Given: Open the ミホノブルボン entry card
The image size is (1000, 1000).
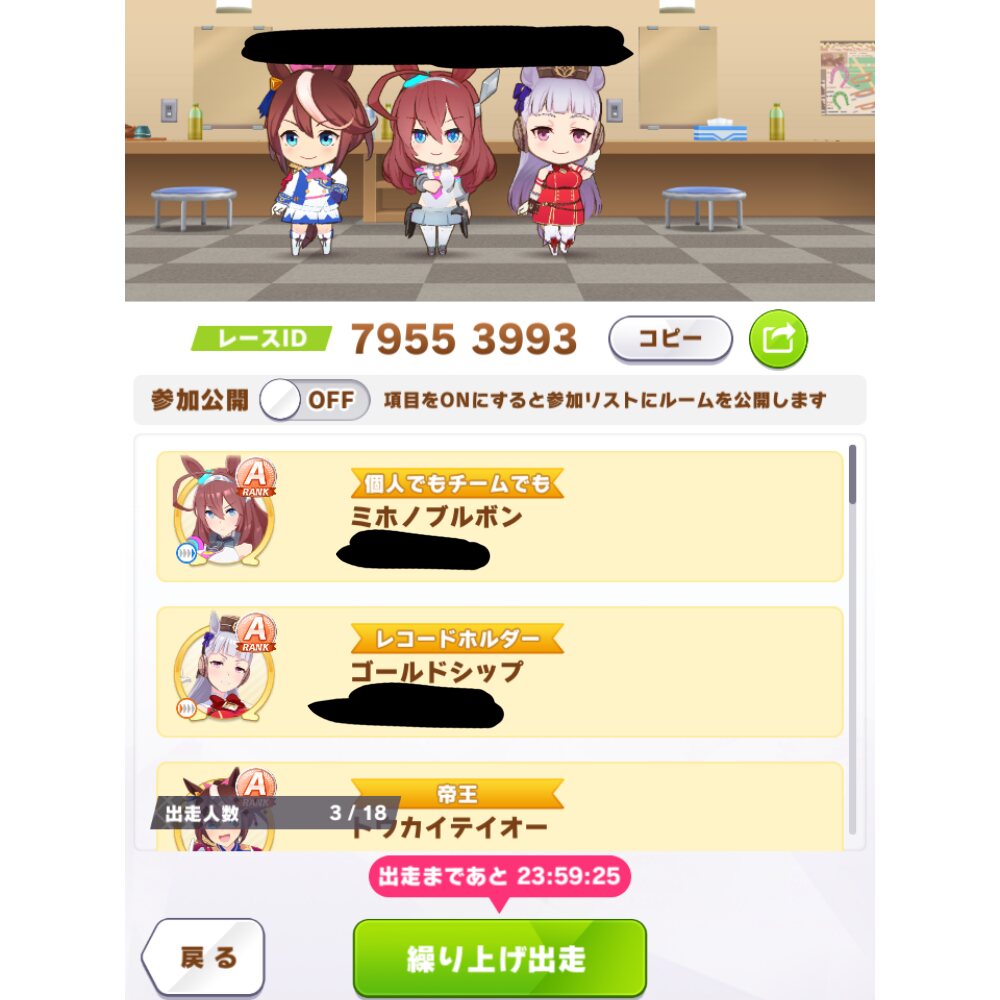Looking at the screenshot, I should (500, 517).
